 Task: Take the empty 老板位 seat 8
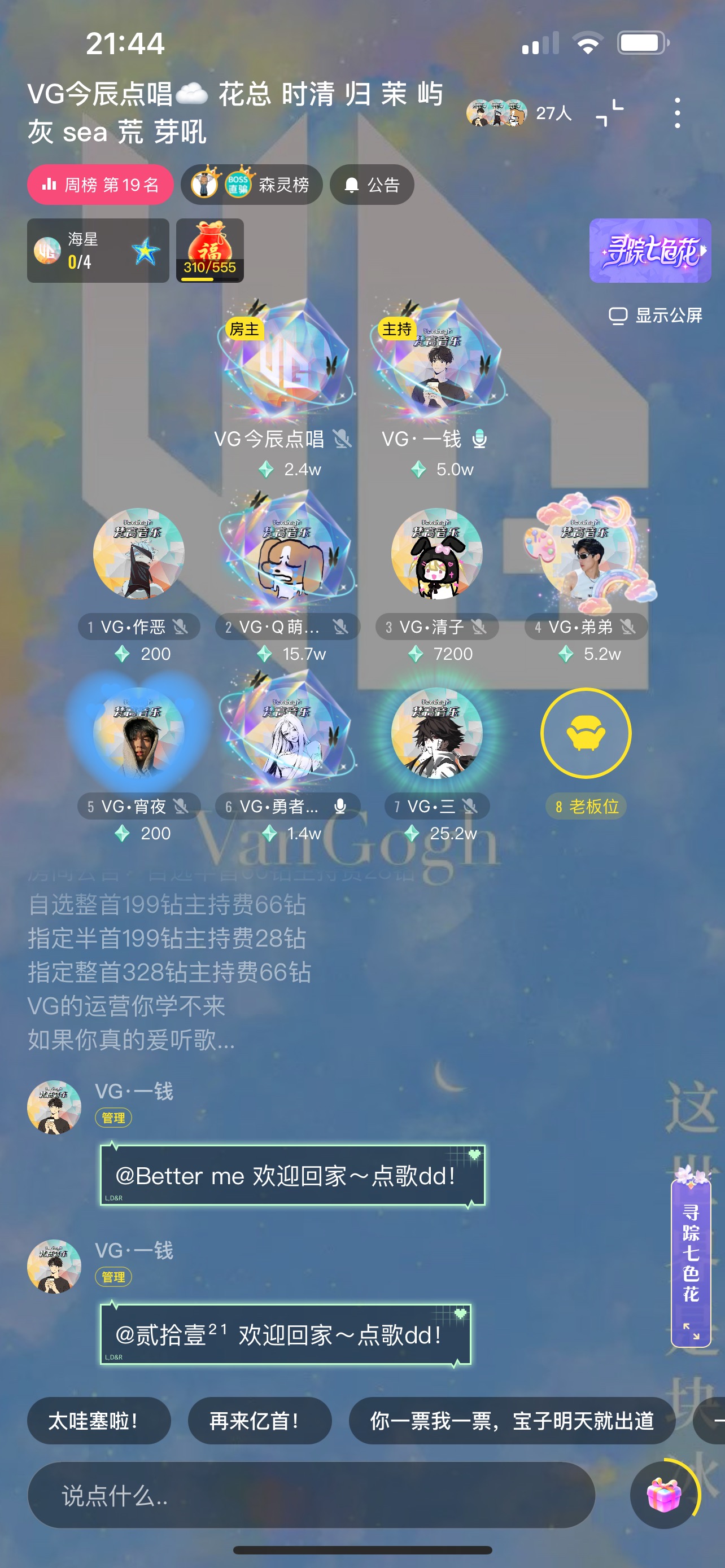(586, 733)
